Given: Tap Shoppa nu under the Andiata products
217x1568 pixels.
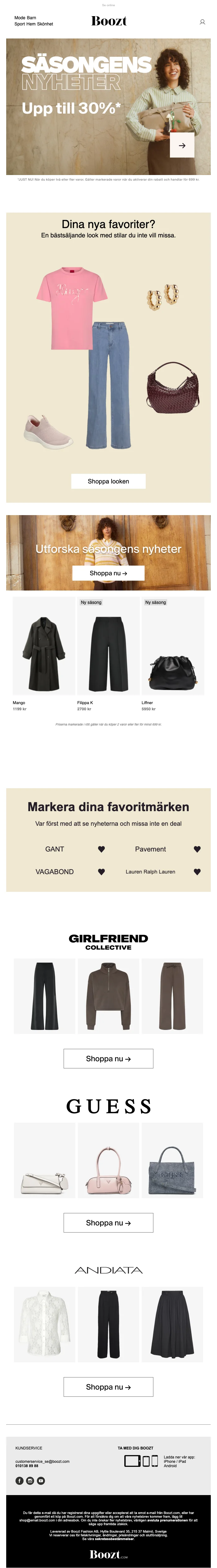Looking at the screenshot, I should click(x=108, y=1387).
